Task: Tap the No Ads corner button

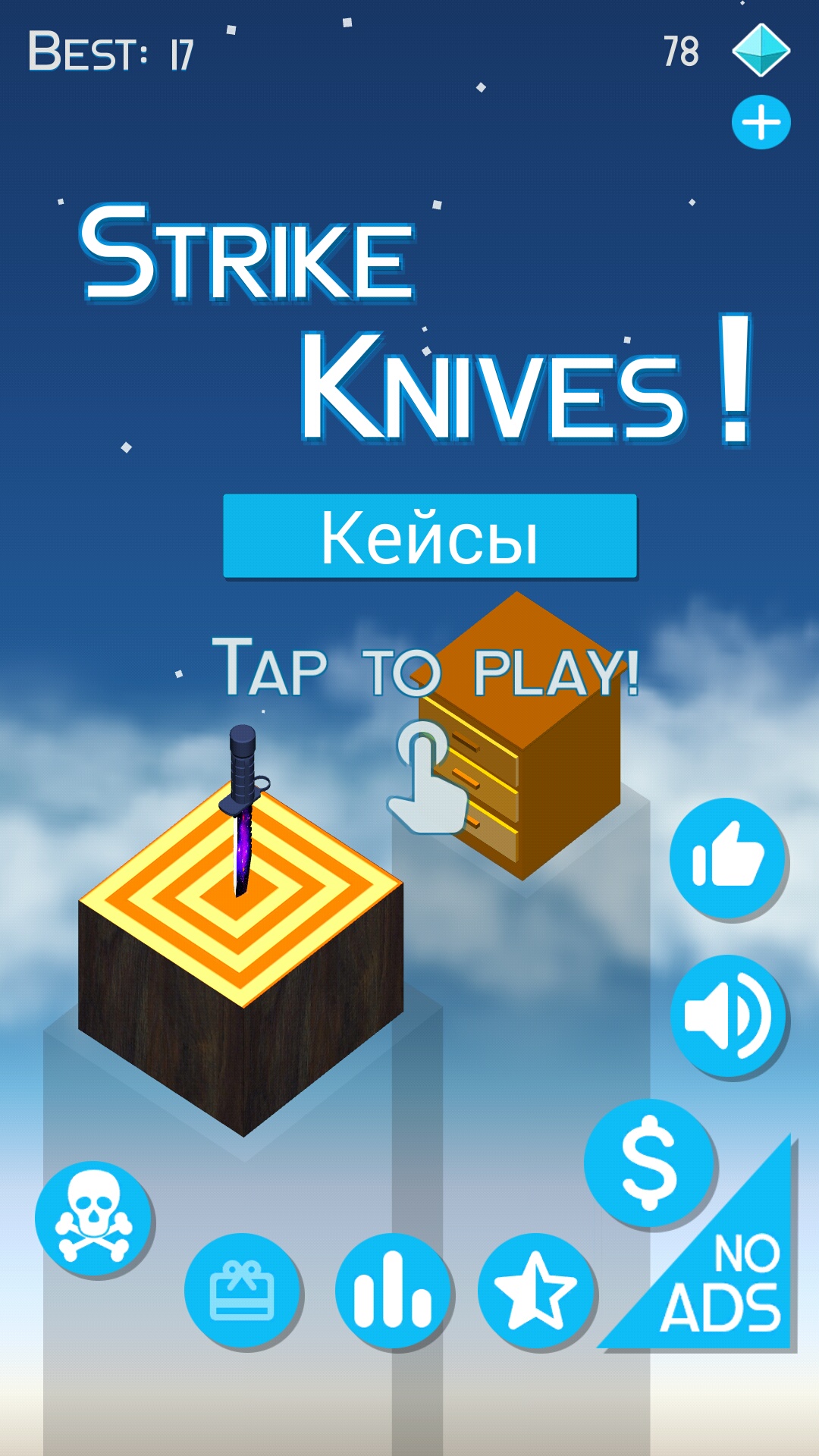Action: pos(728,1282)
